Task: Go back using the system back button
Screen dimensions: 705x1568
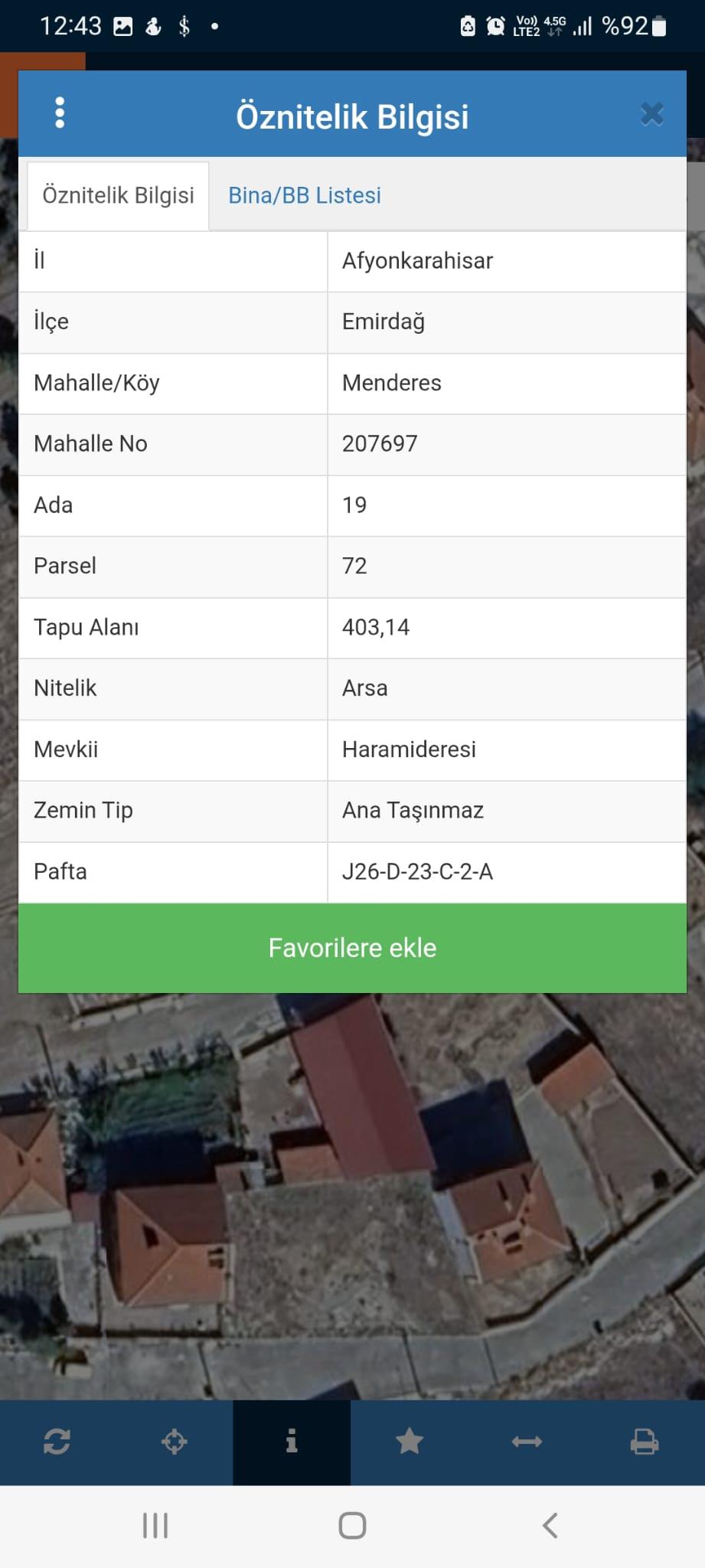Action: (x=550, y=1525)
